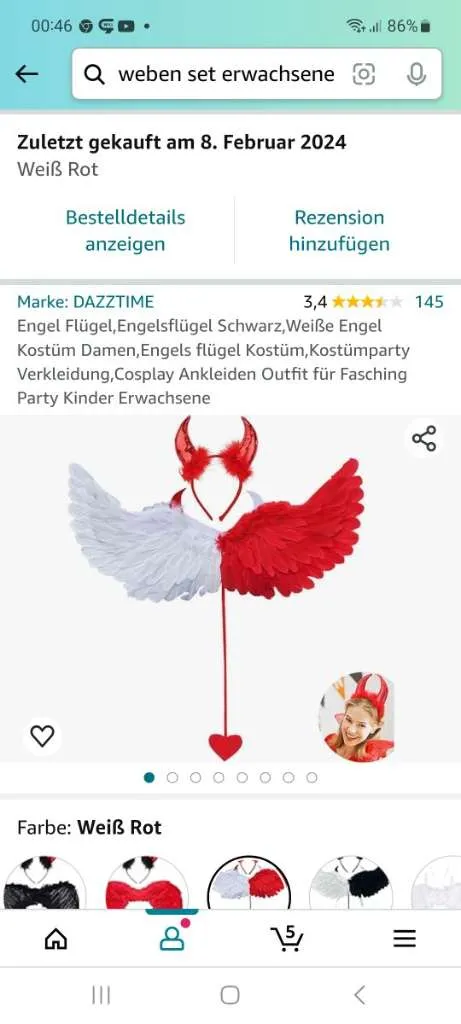Choose the white and black wings option

pyautogui.click(x=350, y=883)
